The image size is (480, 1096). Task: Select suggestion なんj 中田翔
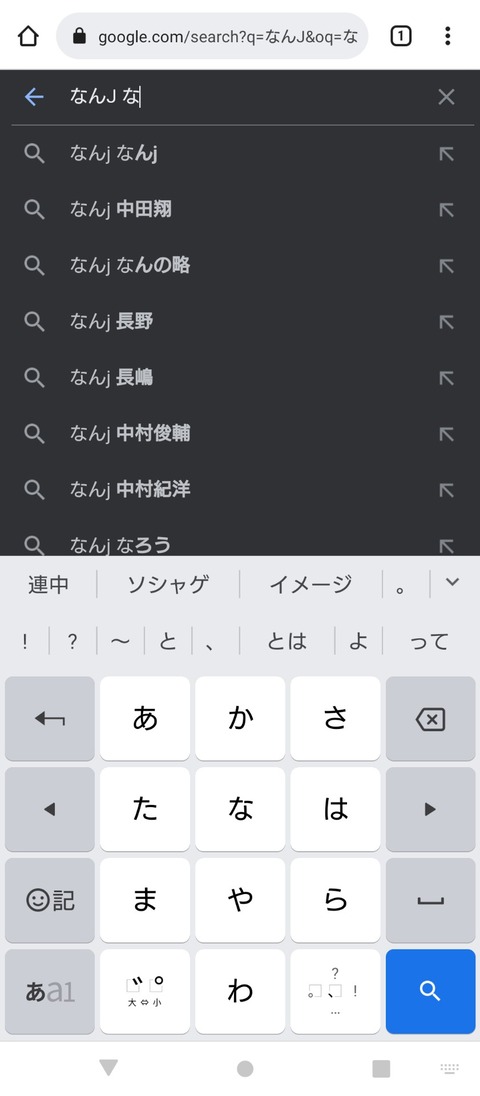[240, 209]
